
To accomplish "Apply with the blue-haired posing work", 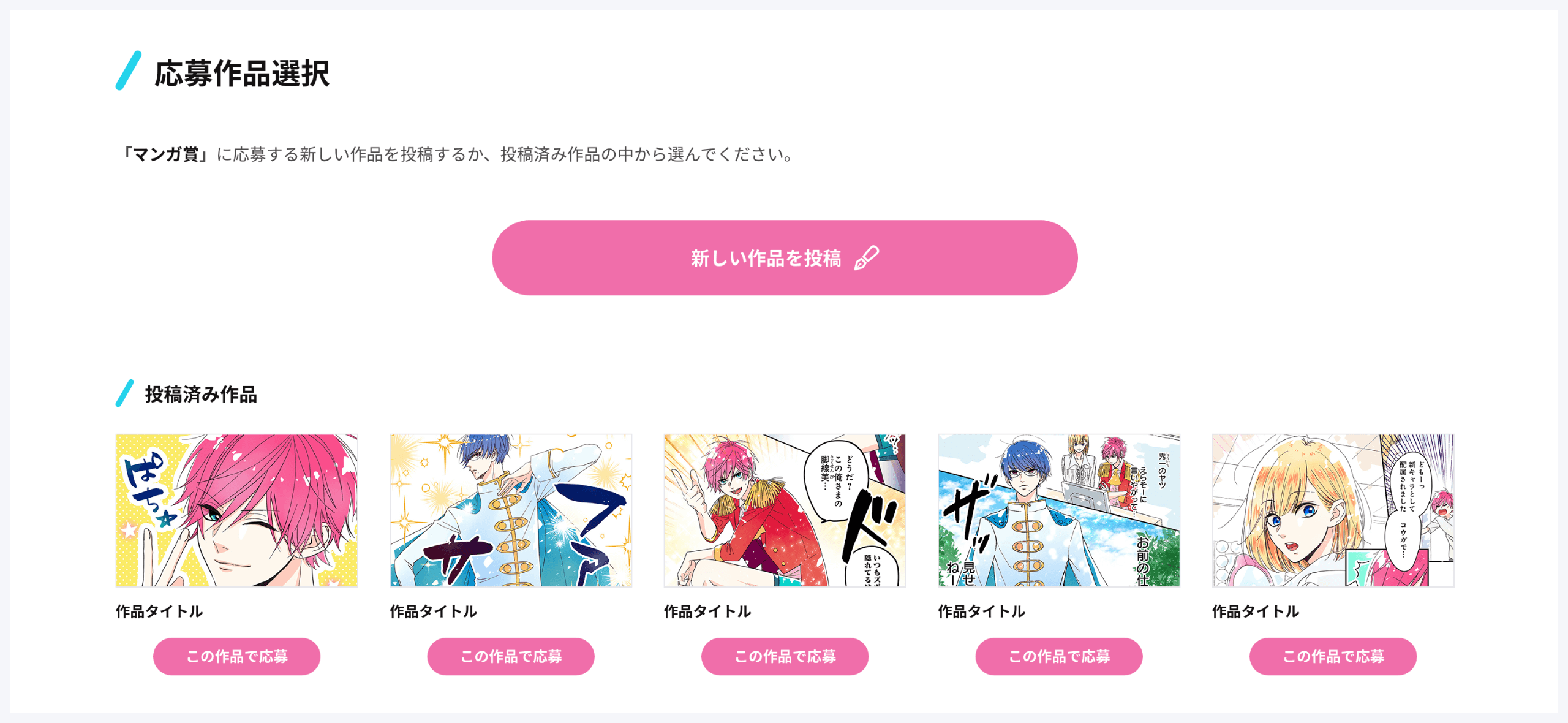I will point(510,656).
